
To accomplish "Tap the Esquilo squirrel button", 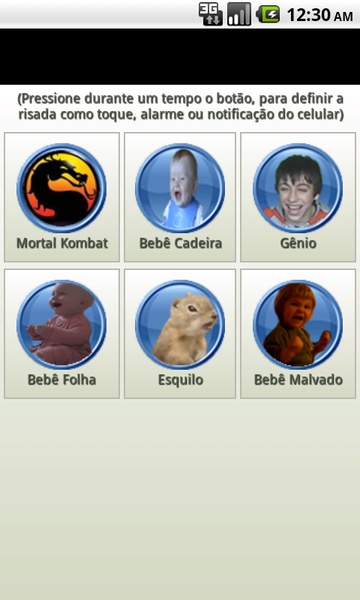I will 180,334.
